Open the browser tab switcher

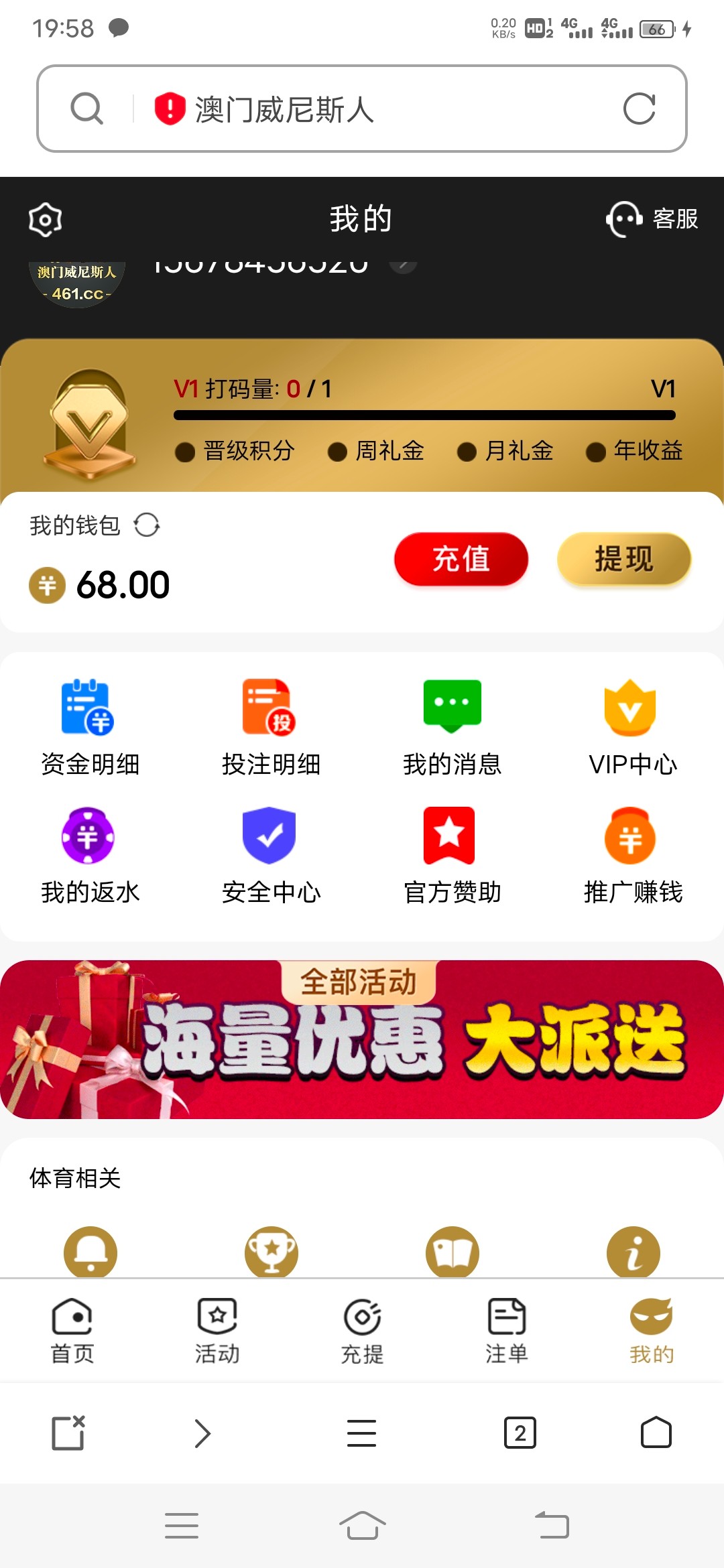pyautogui.click(x=520, y=1433)
